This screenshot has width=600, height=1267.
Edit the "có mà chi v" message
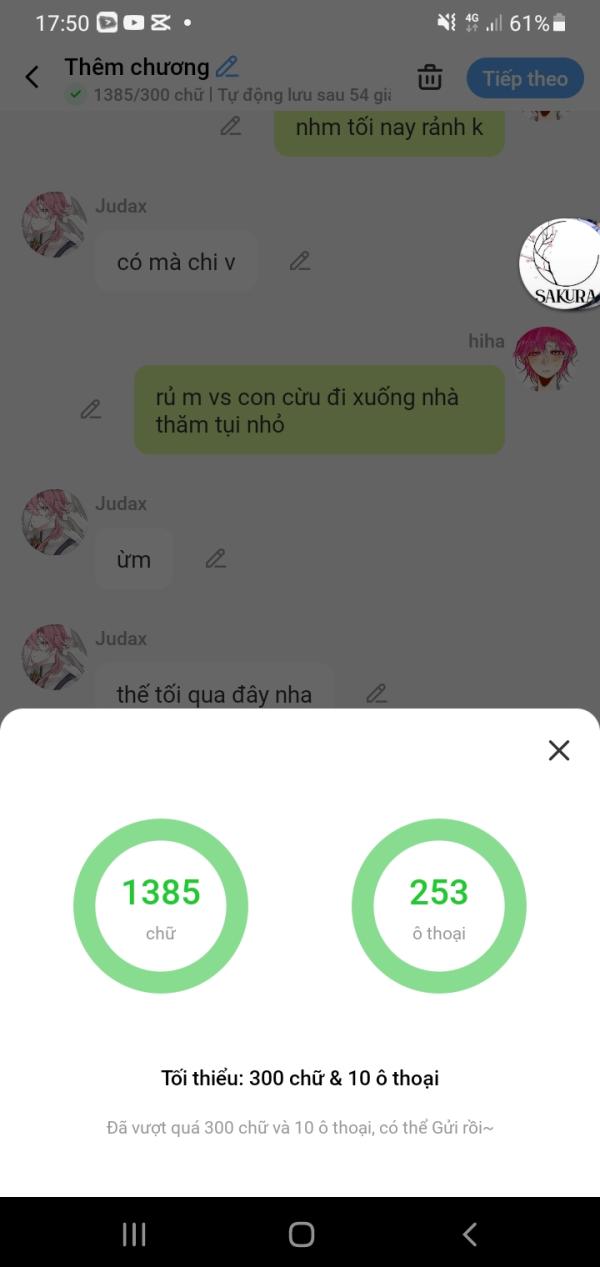pyautogui.click(x=300, y=261)
